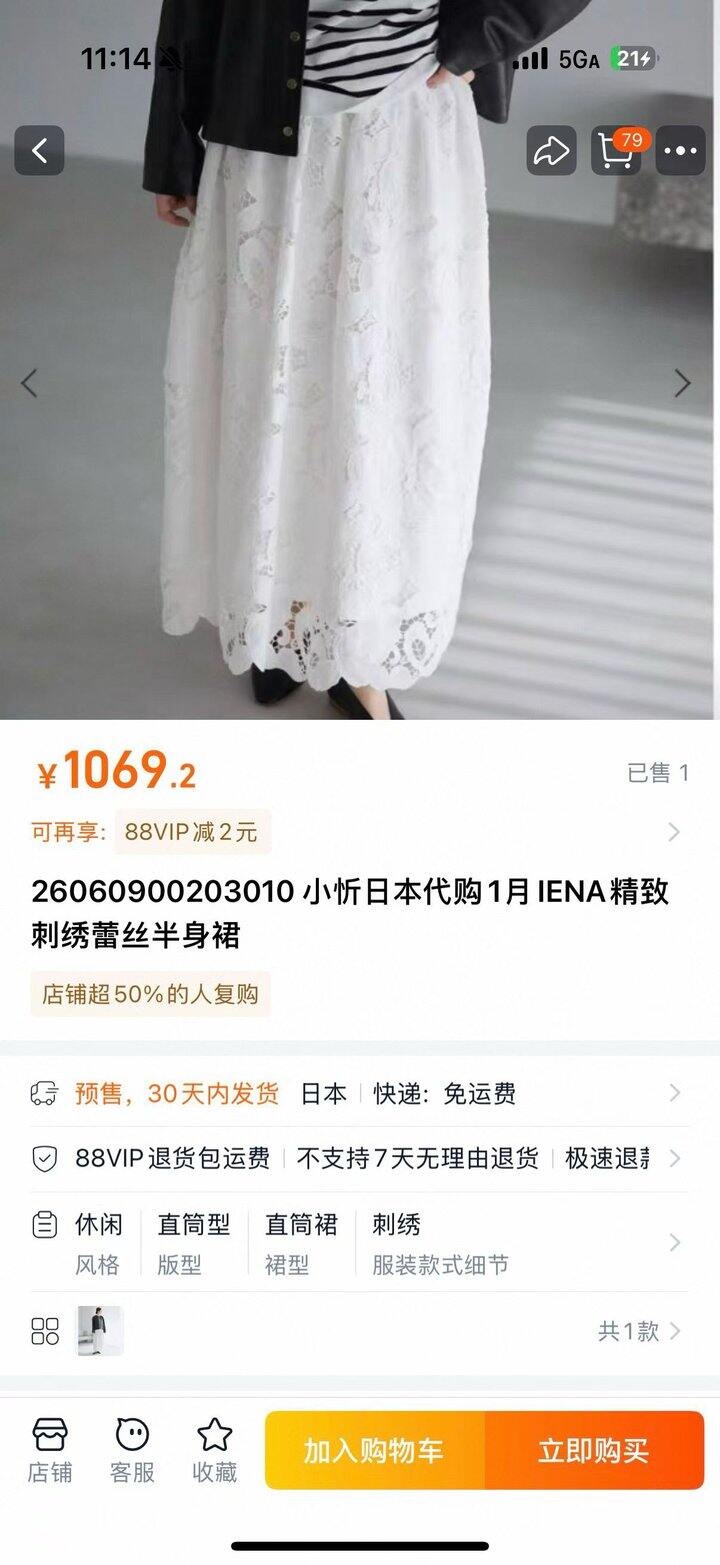Contact customer service (客服)
The width and height of the screenshot is (720, 1565).
tap(132, 1450)
